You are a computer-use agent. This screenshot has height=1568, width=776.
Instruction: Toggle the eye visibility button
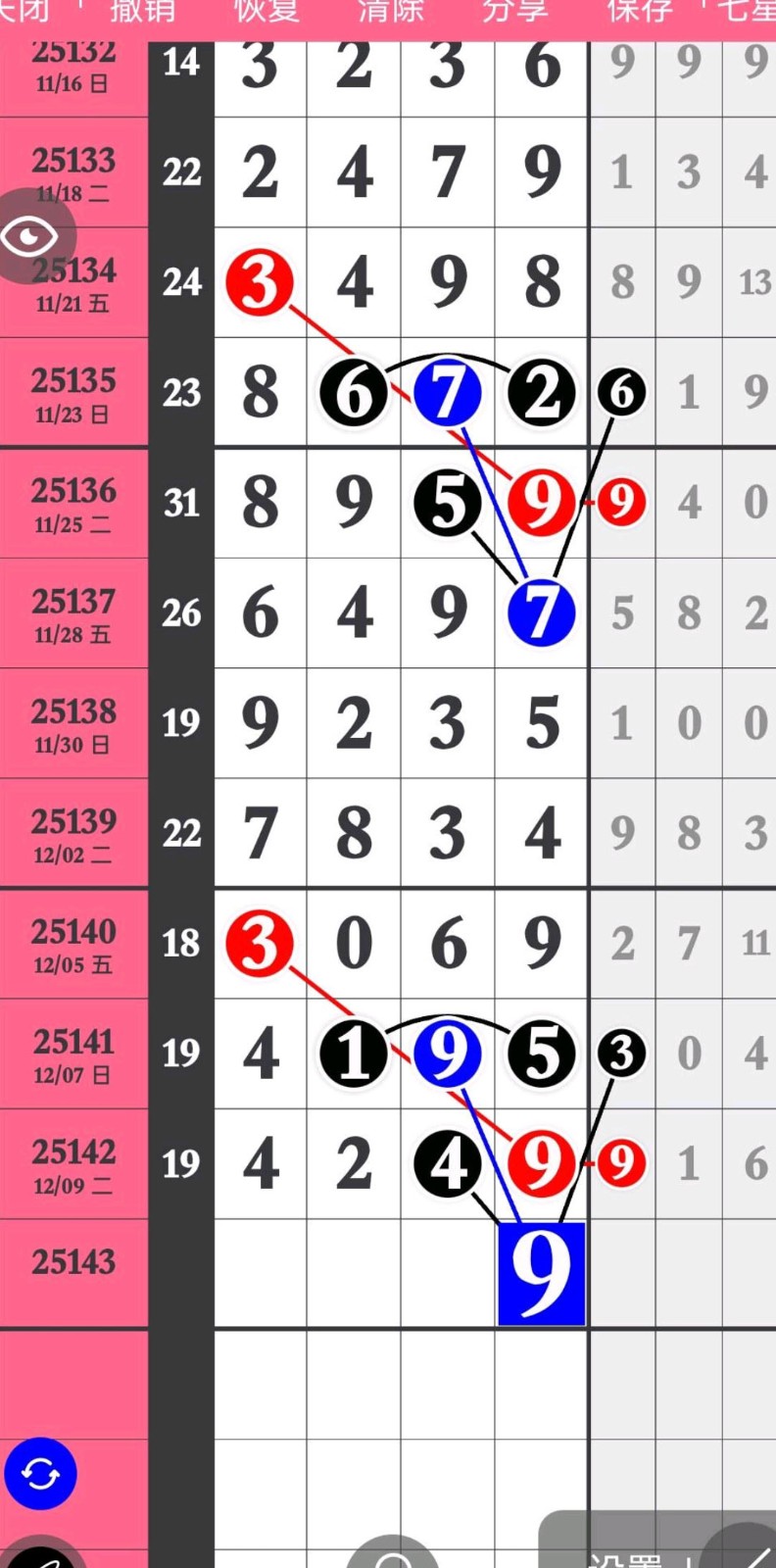(x=30, y=236)
